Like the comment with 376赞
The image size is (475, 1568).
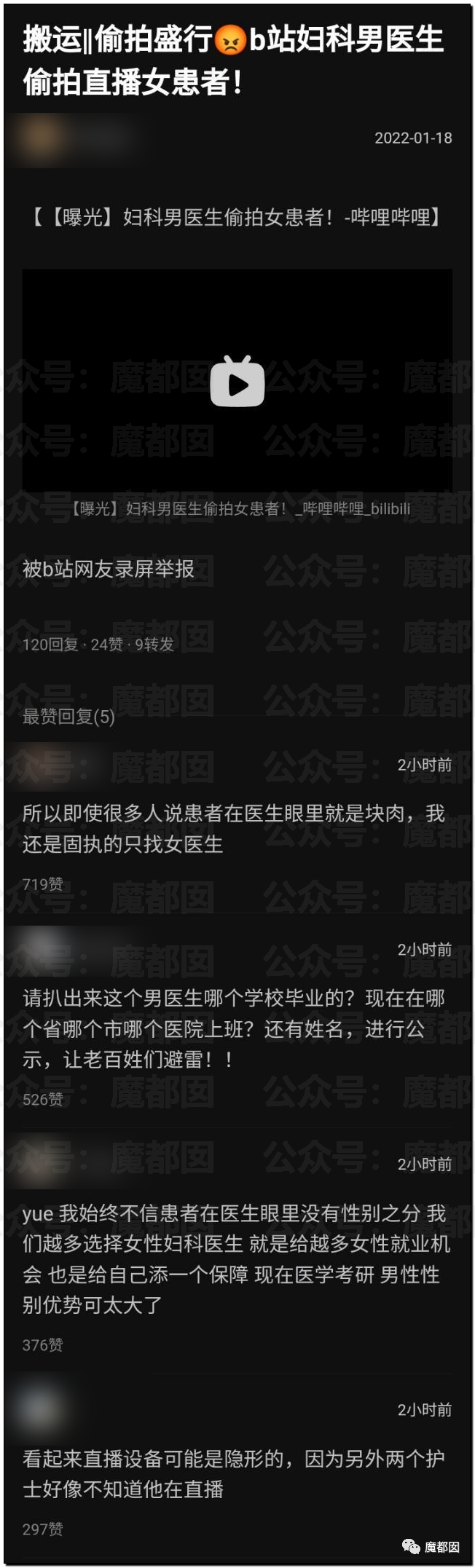pyautogui.click(x=42, y=1345)
